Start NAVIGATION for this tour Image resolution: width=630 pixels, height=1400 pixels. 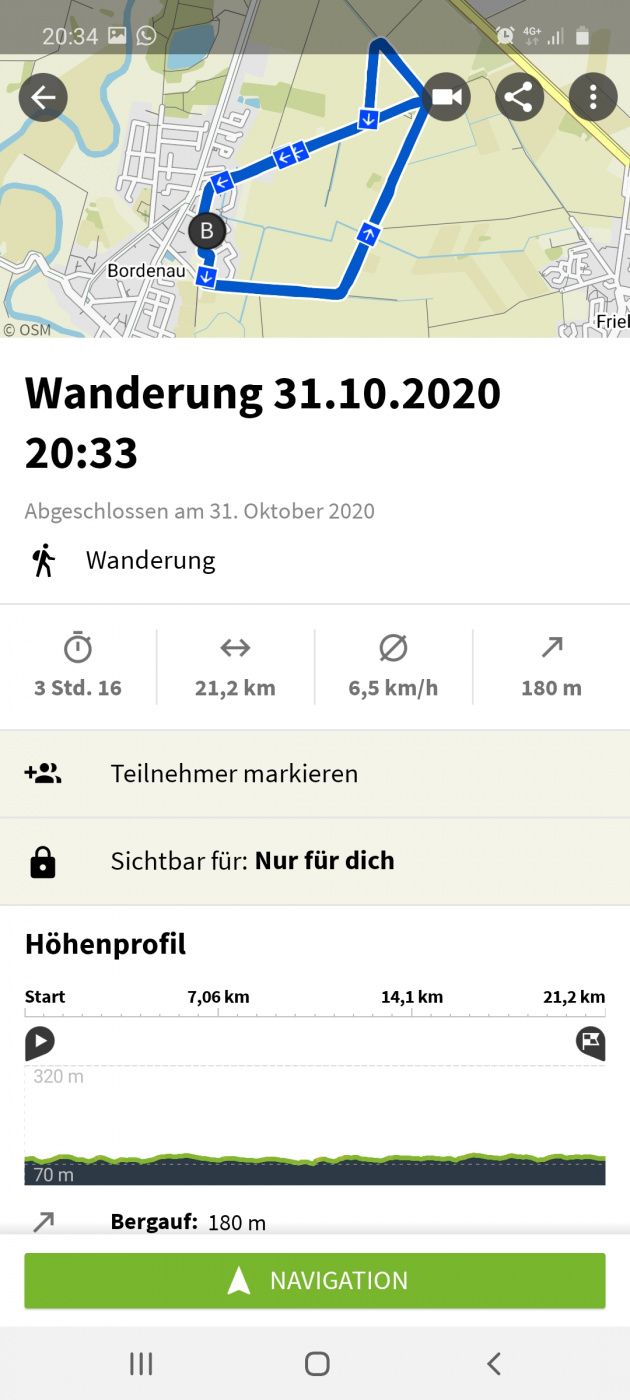pos(315,1281)
